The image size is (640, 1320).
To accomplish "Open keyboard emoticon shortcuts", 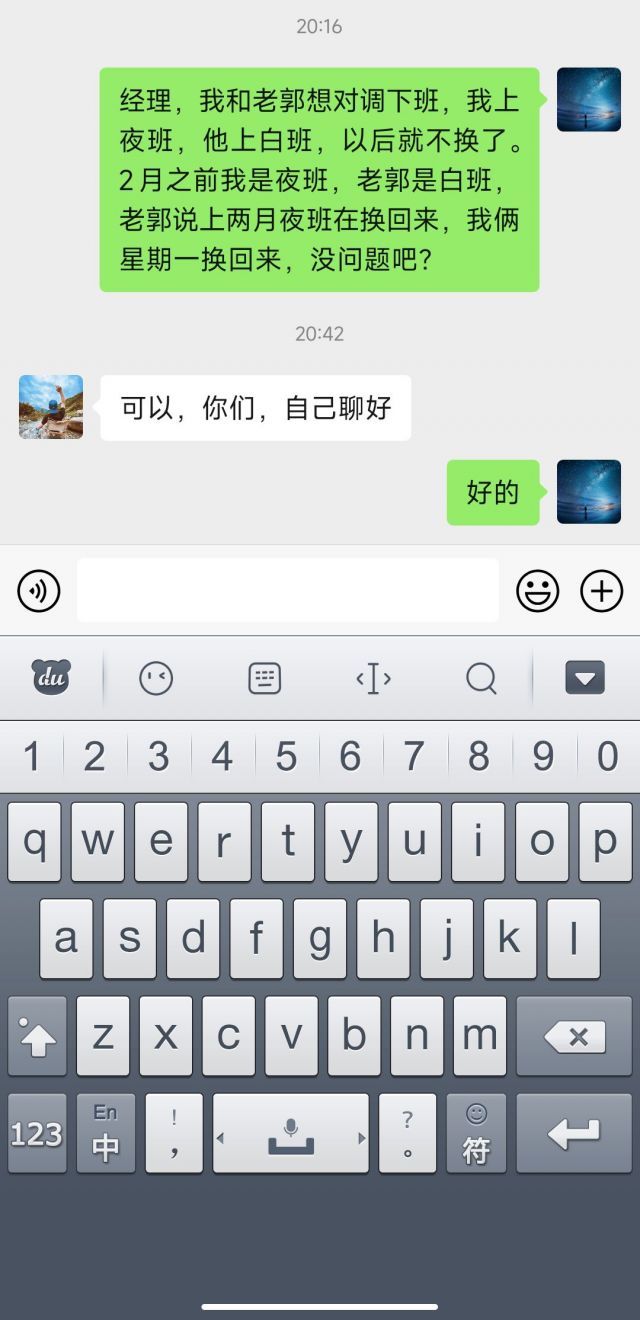I will 156,678.
